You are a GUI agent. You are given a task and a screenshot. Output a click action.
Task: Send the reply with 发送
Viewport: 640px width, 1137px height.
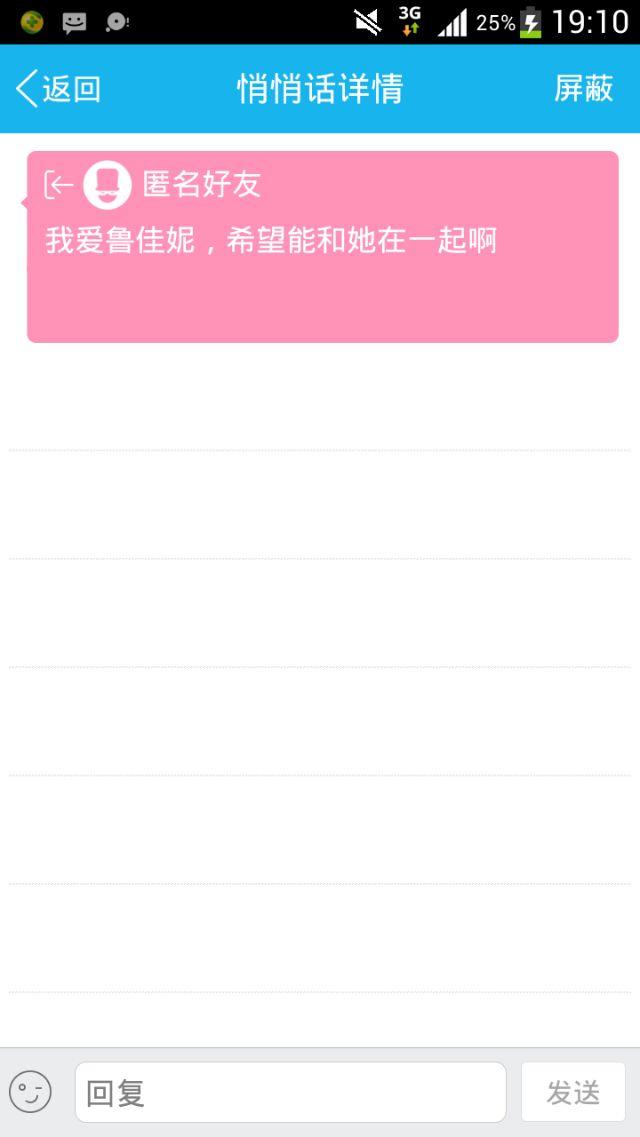coord(573,1092)
